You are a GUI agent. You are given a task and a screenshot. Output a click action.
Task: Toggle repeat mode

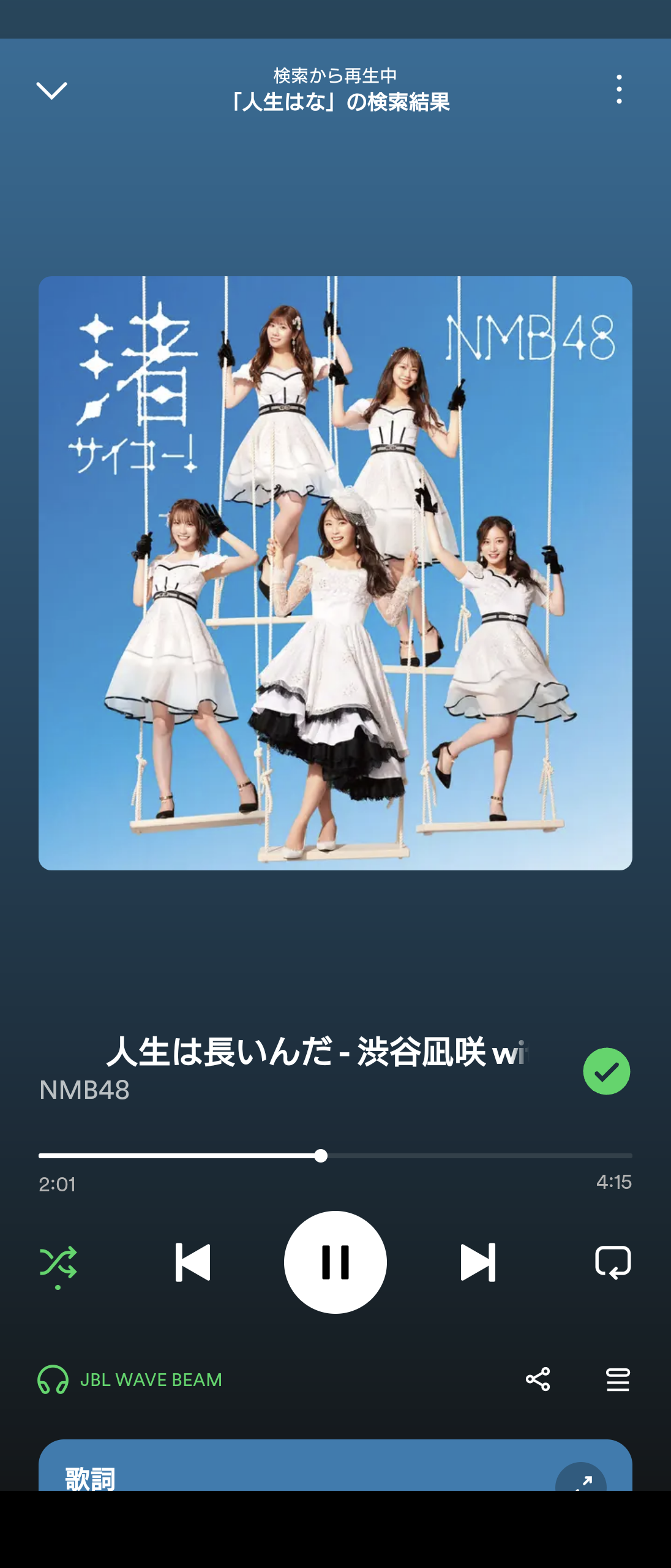[x=613, y=1262]
